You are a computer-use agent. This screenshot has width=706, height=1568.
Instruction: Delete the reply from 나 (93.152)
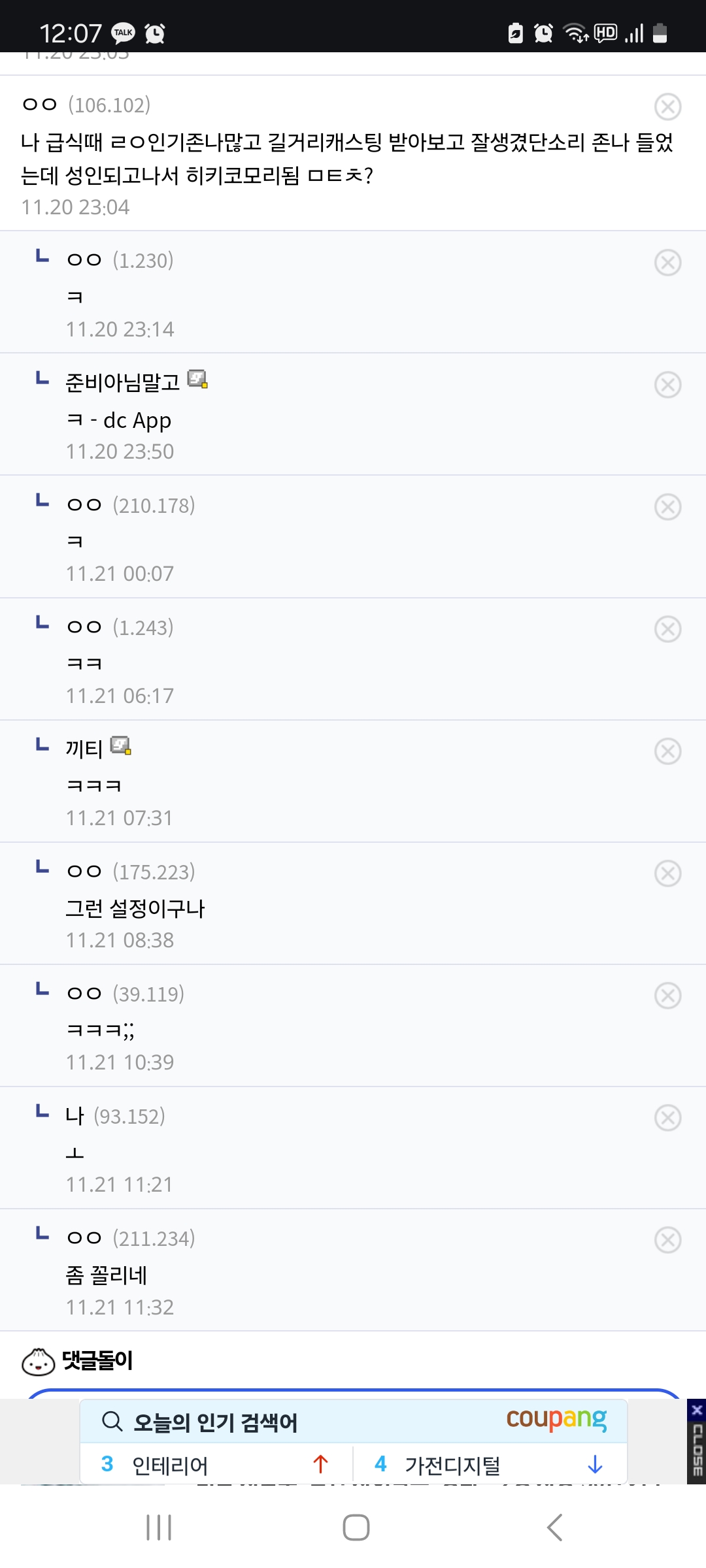click(667, 1118)
